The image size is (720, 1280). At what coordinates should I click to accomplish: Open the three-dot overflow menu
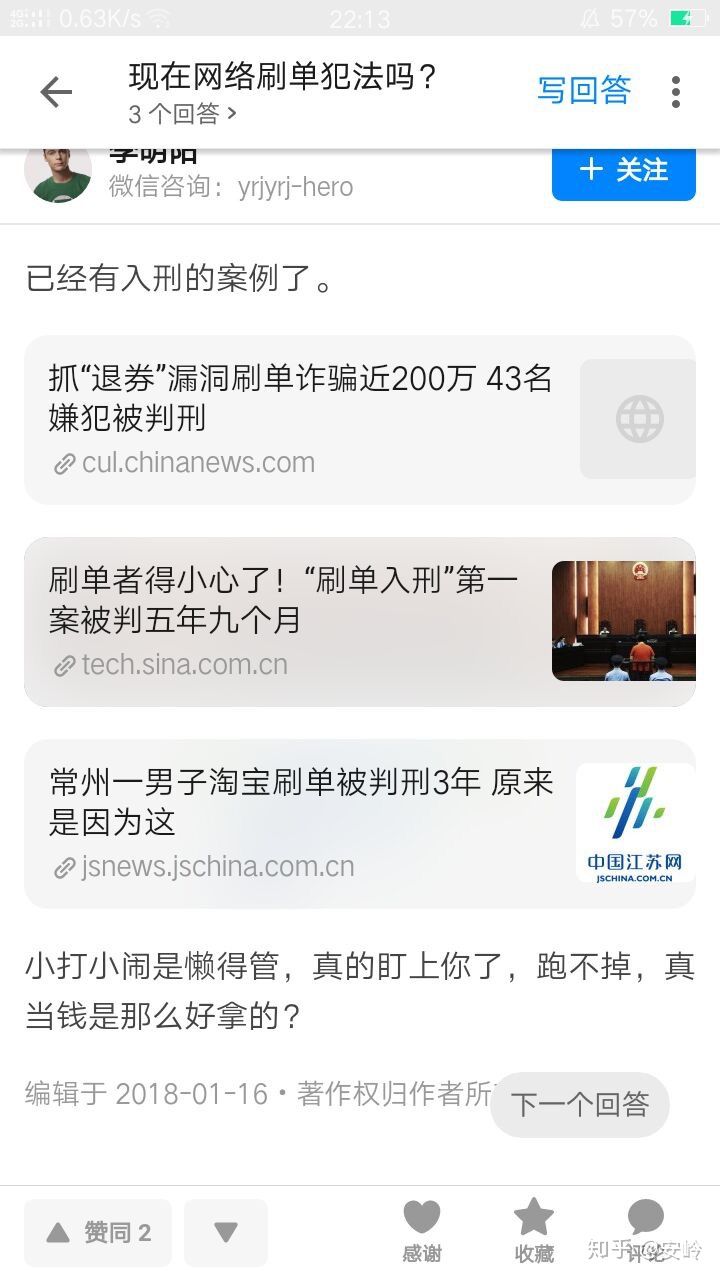[676, 92]
